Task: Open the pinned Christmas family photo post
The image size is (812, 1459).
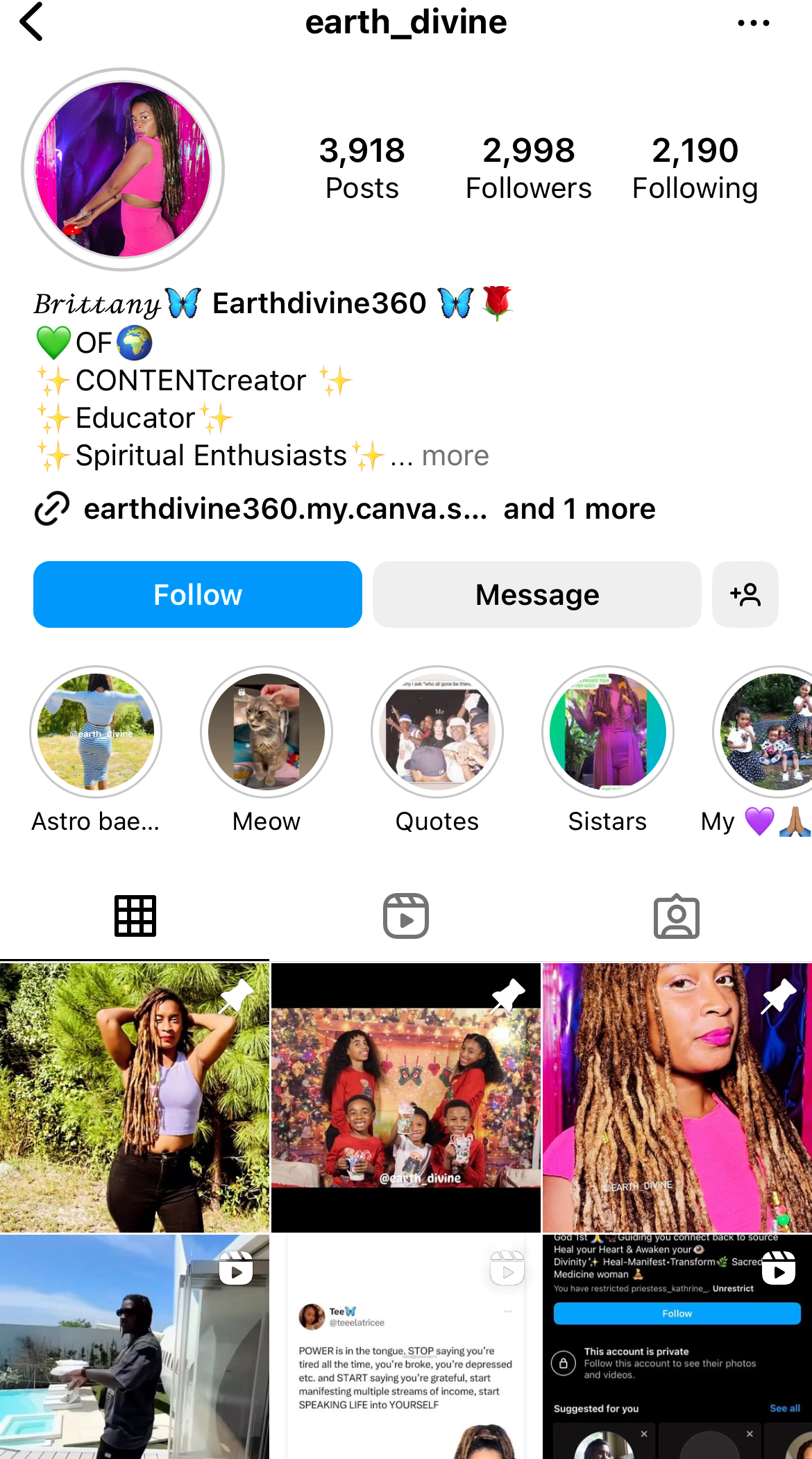Action: [x=406, y=1097]
